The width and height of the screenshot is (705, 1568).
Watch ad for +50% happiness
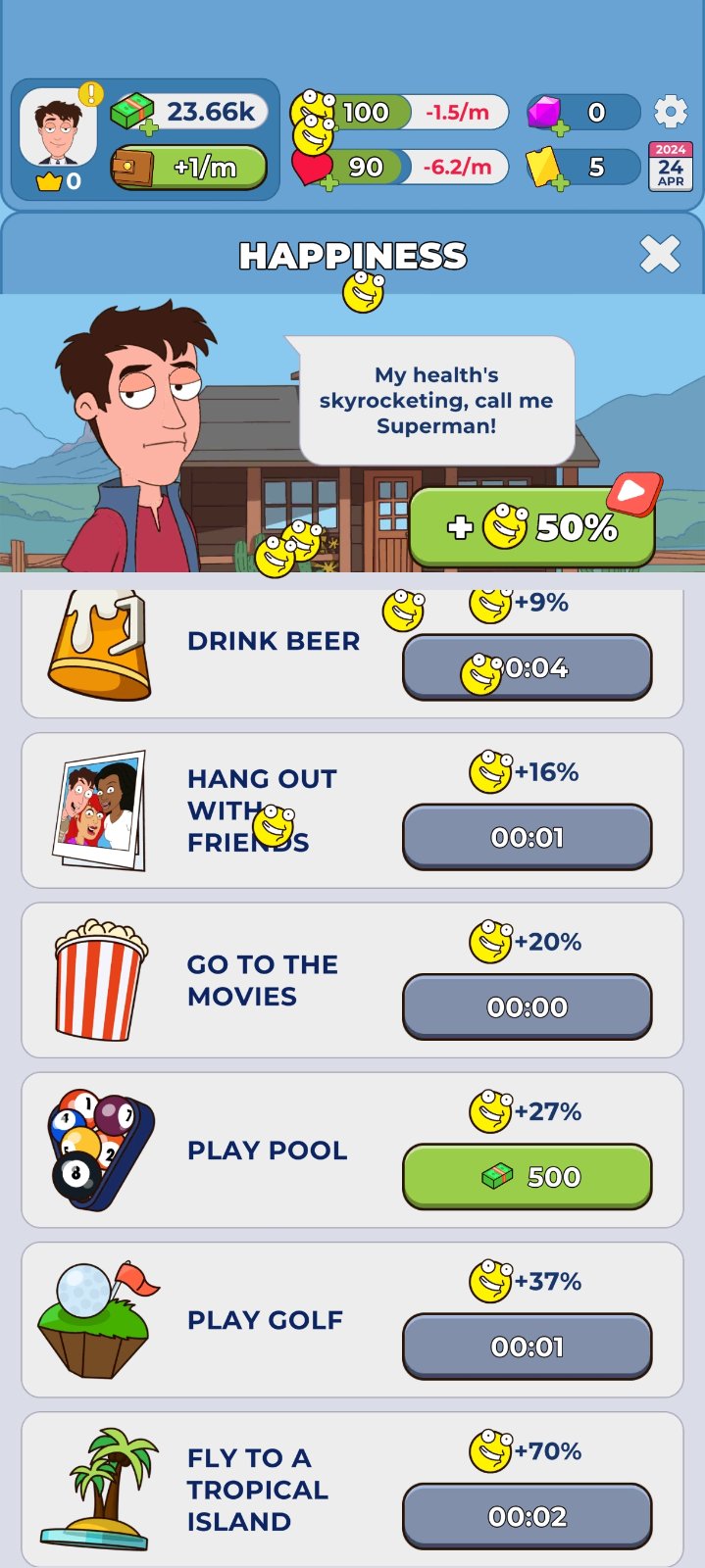(532, 527)
